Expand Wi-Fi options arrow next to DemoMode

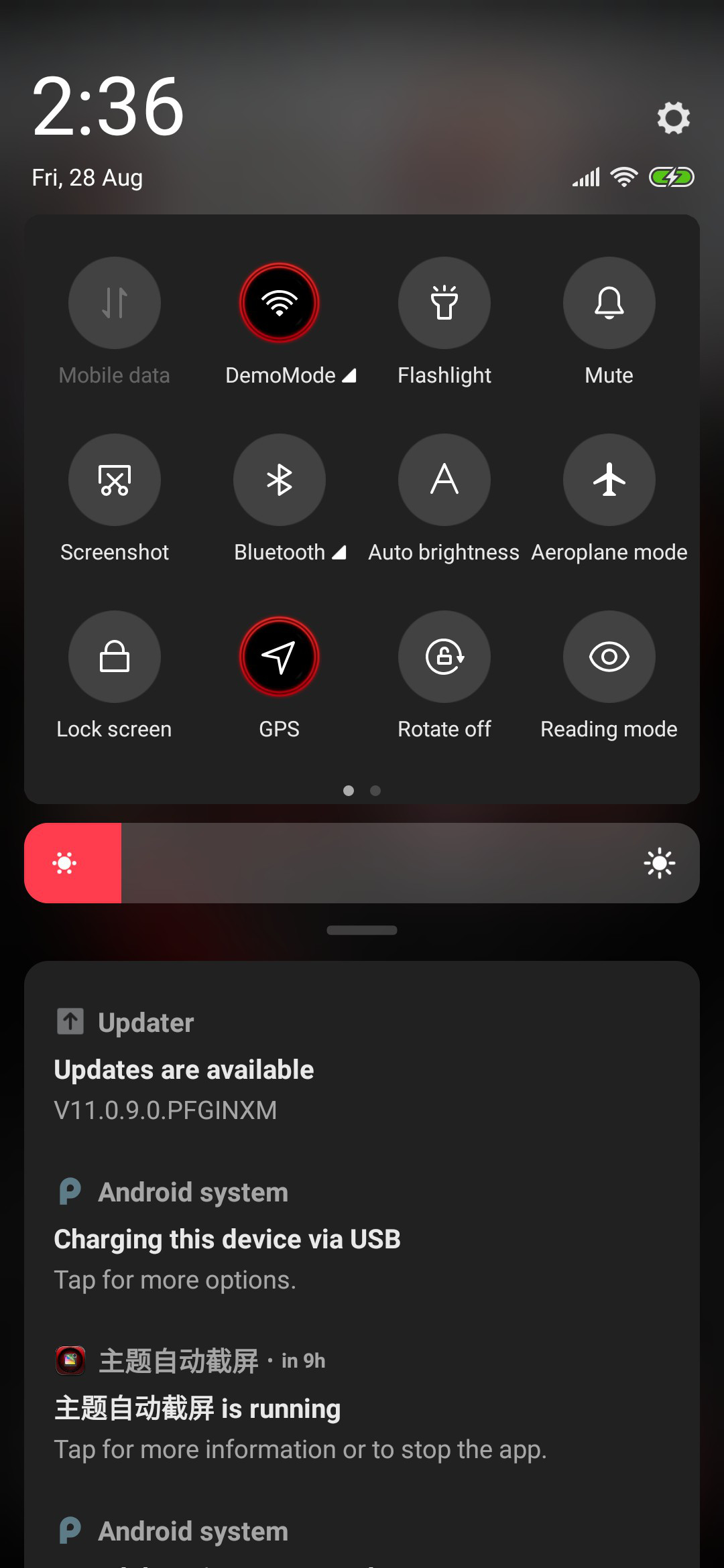[349, 376]
